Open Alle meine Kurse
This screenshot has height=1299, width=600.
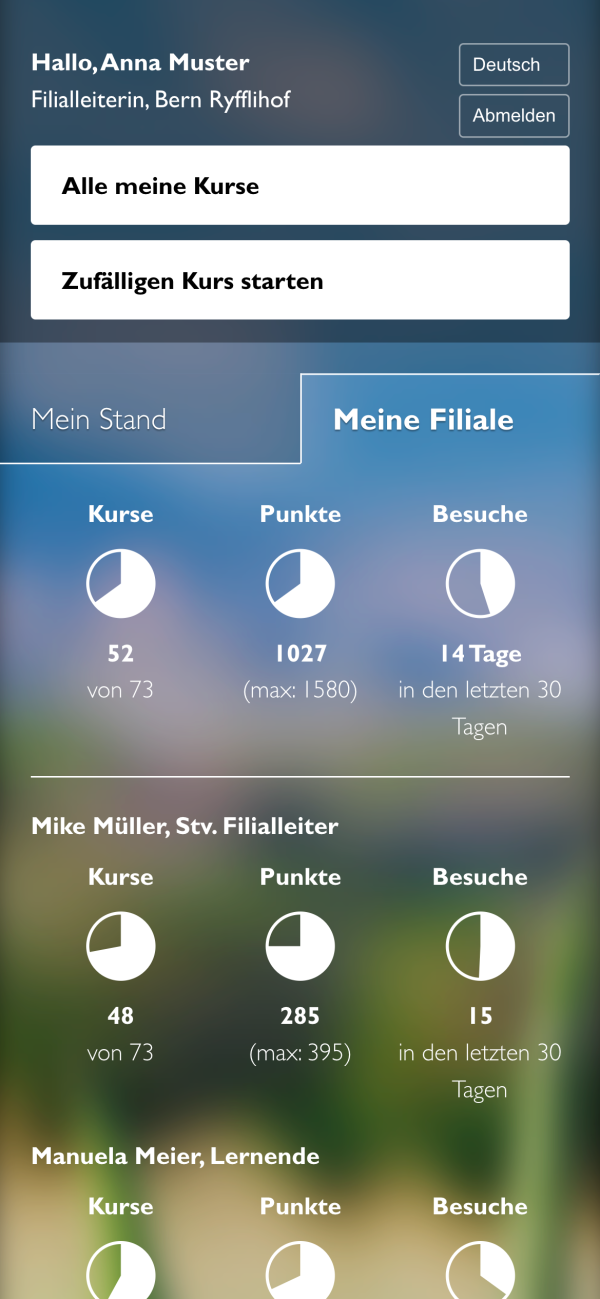300,186
